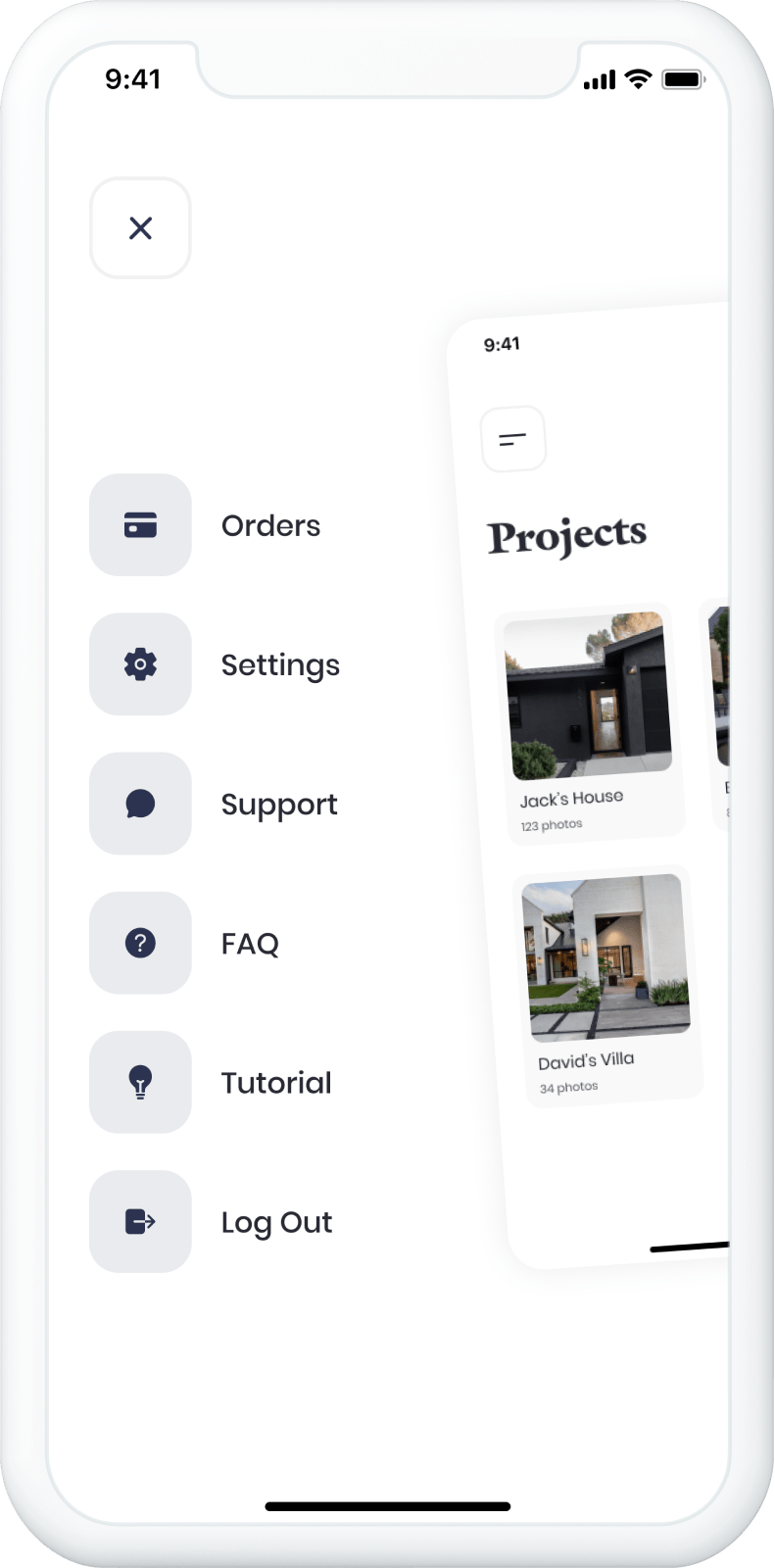Open the Jack's House project card

click(589, 720)
